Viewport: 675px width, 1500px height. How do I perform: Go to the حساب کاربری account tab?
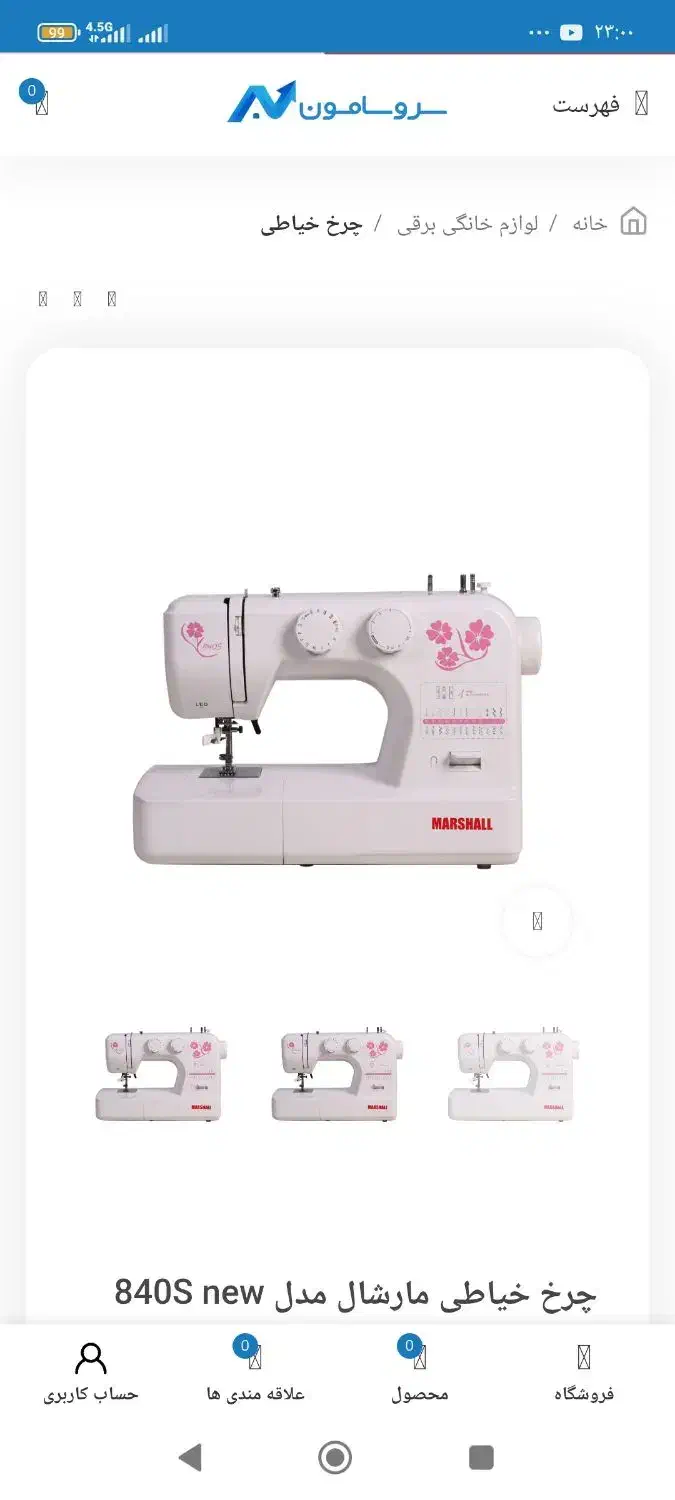(90, 1373)
